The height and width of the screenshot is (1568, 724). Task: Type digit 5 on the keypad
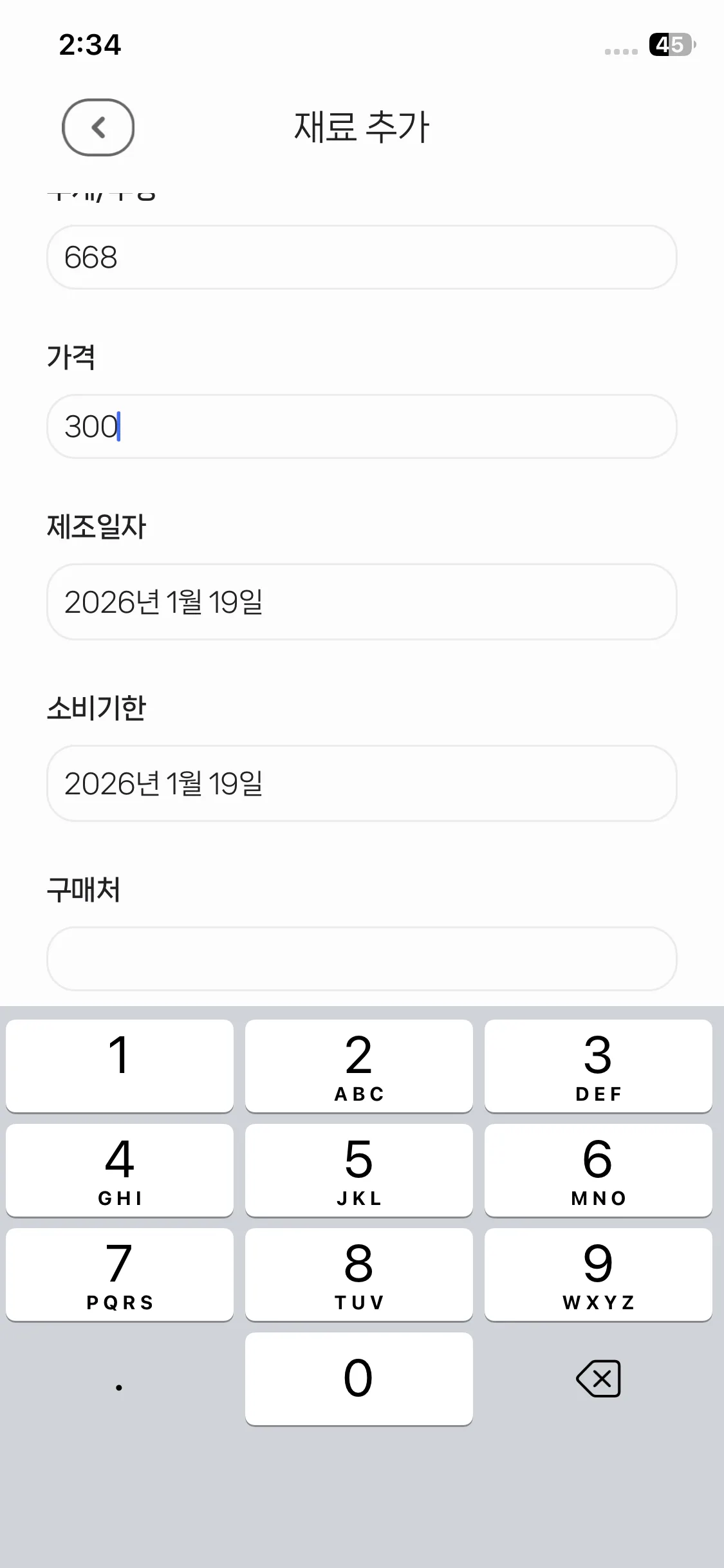click(358, 1170)
